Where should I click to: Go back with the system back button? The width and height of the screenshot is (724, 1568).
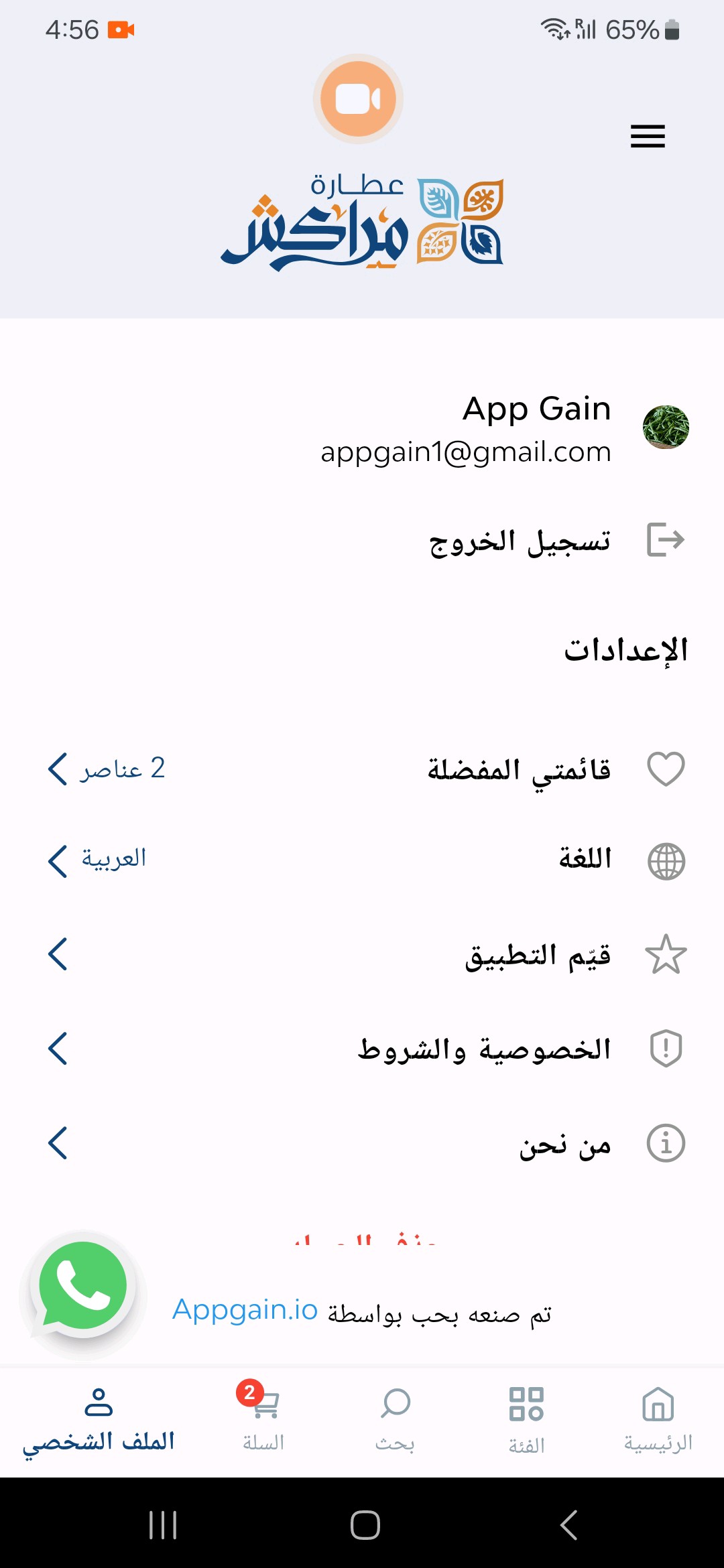568,1525
